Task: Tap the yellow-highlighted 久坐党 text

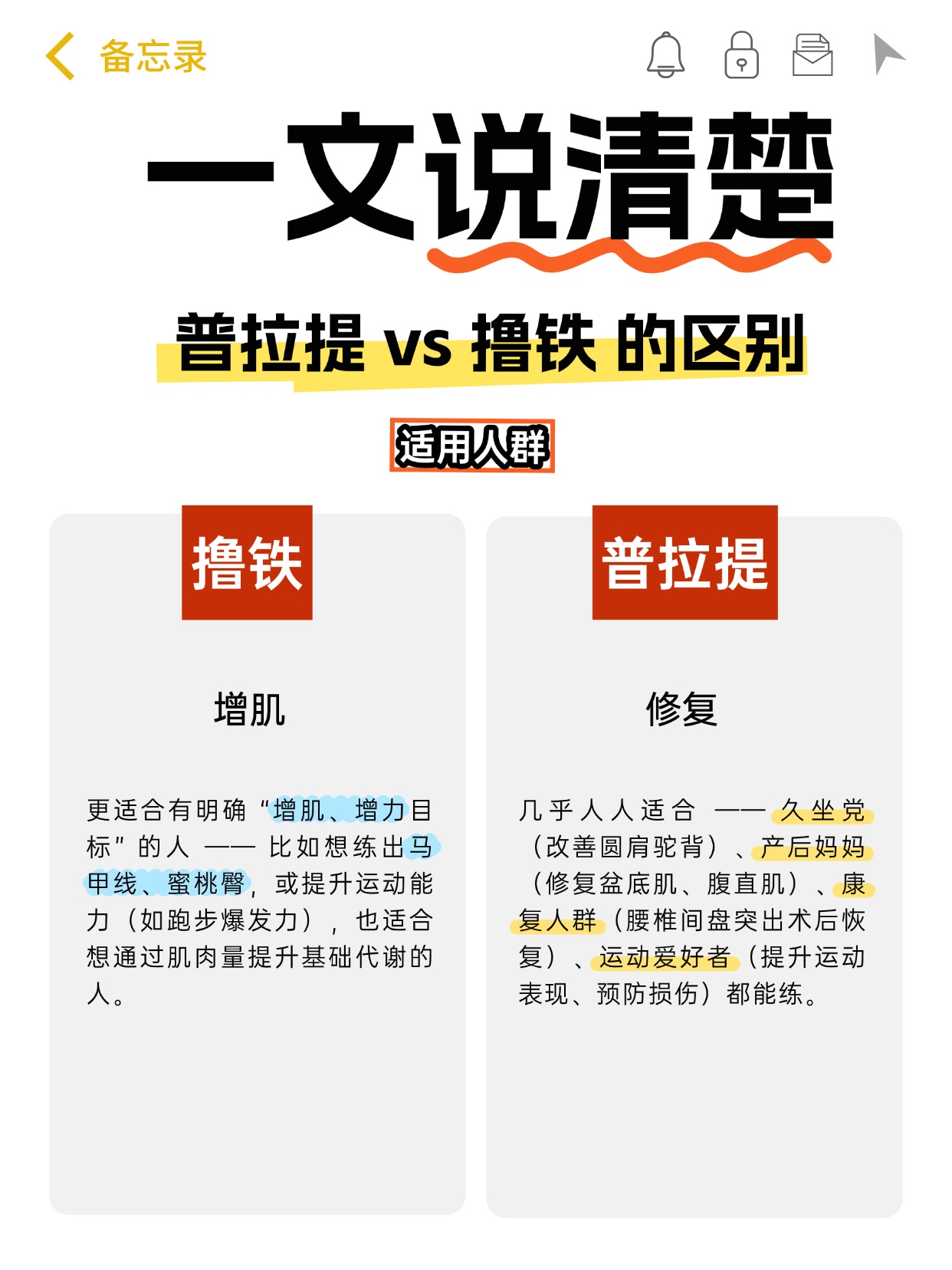Action: pos(824,811)
